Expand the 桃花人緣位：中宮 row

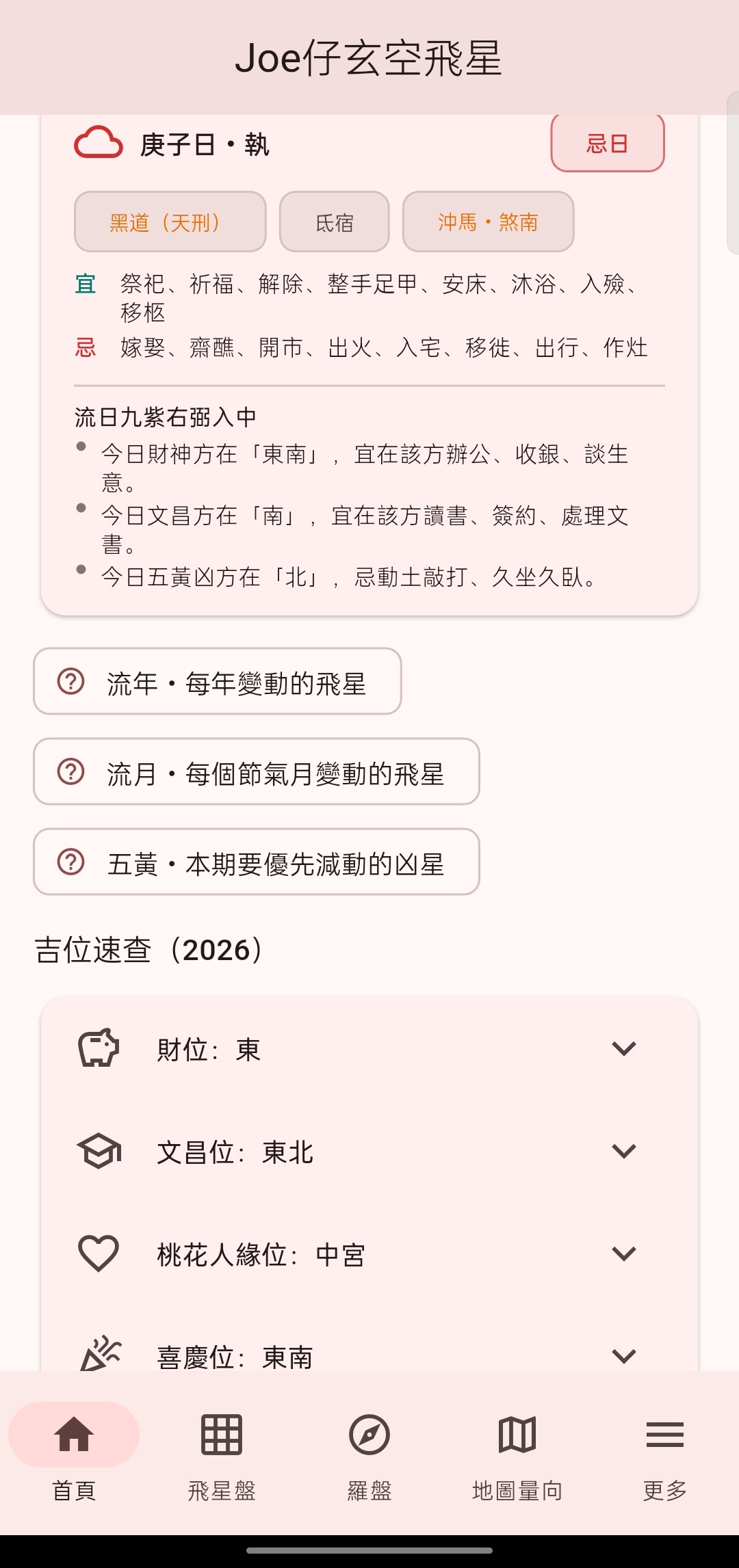[x=369, y=1254]
